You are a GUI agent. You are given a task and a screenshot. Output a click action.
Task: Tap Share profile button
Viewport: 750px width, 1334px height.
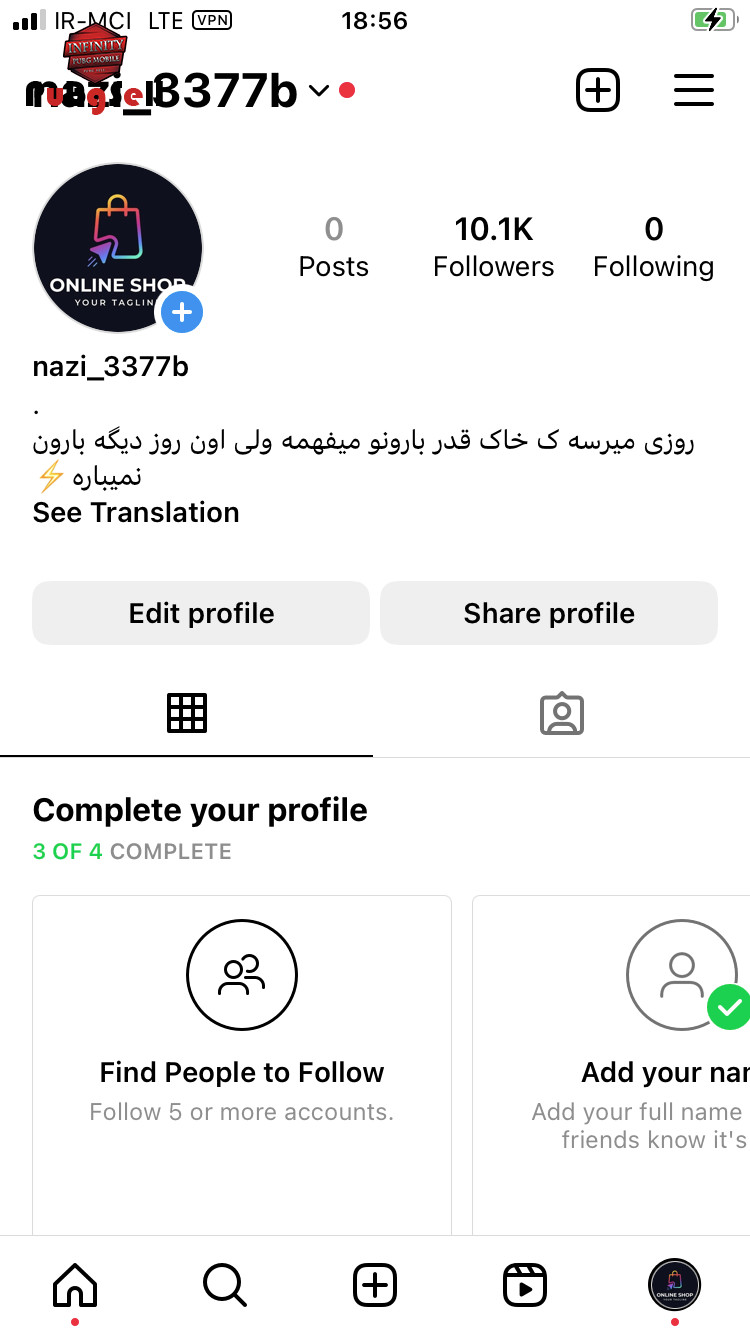point(549,613)
